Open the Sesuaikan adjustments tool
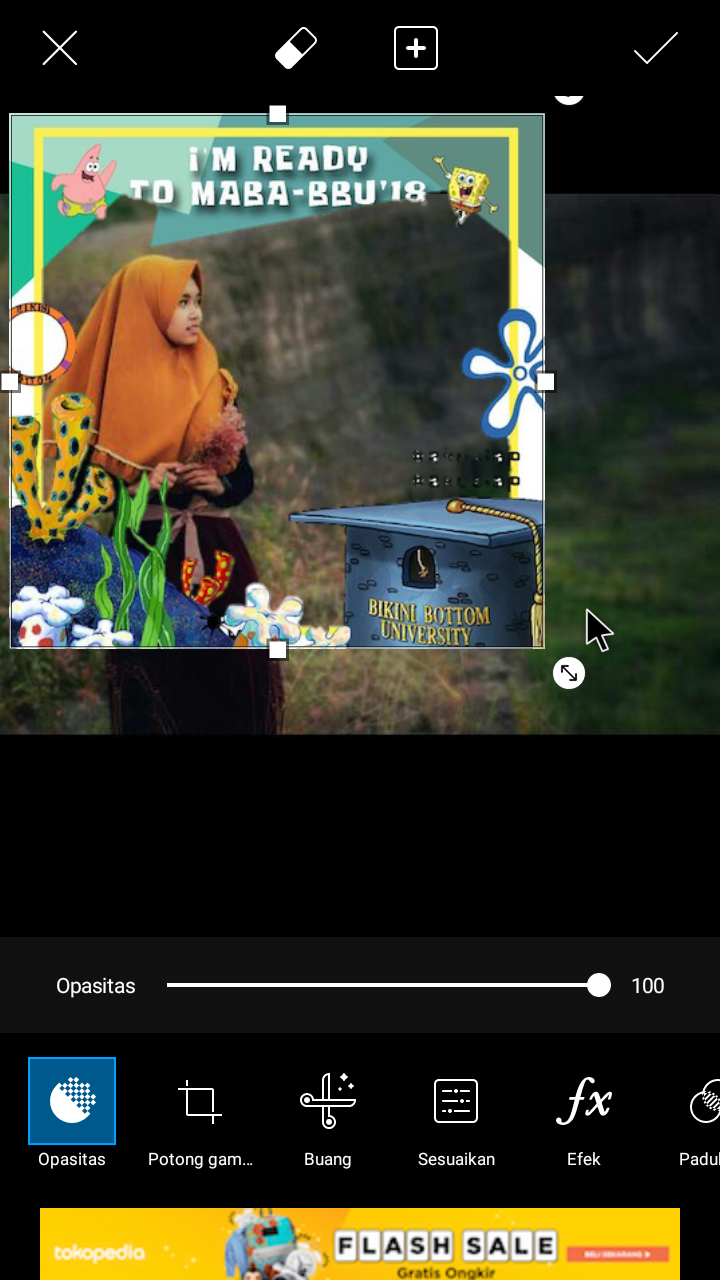Image resolution: width=720 pixels, height=1280 pixels. pos(456,1113)
